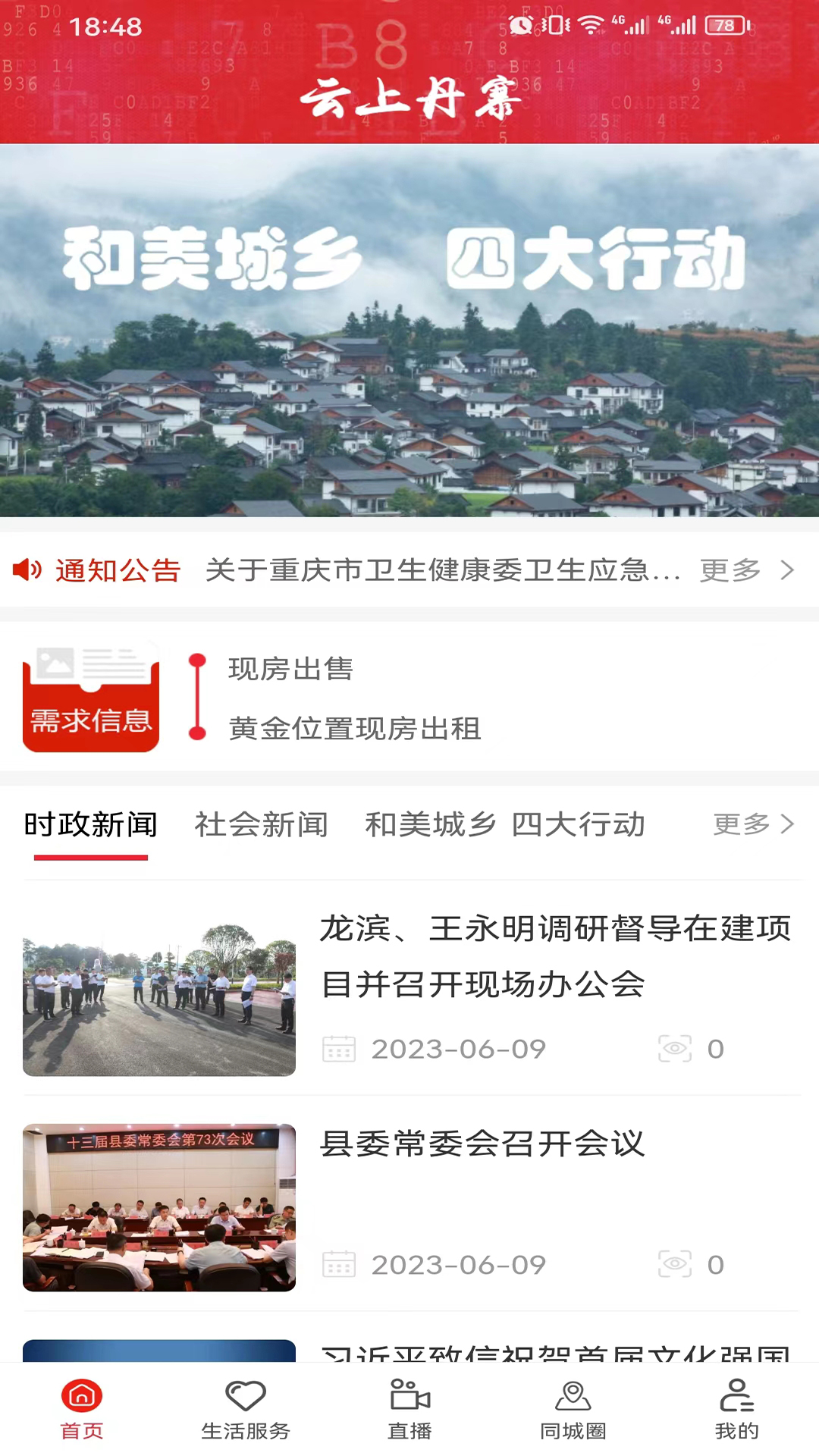Open the 黄金位置现房出租 listing

coord(354,729)
